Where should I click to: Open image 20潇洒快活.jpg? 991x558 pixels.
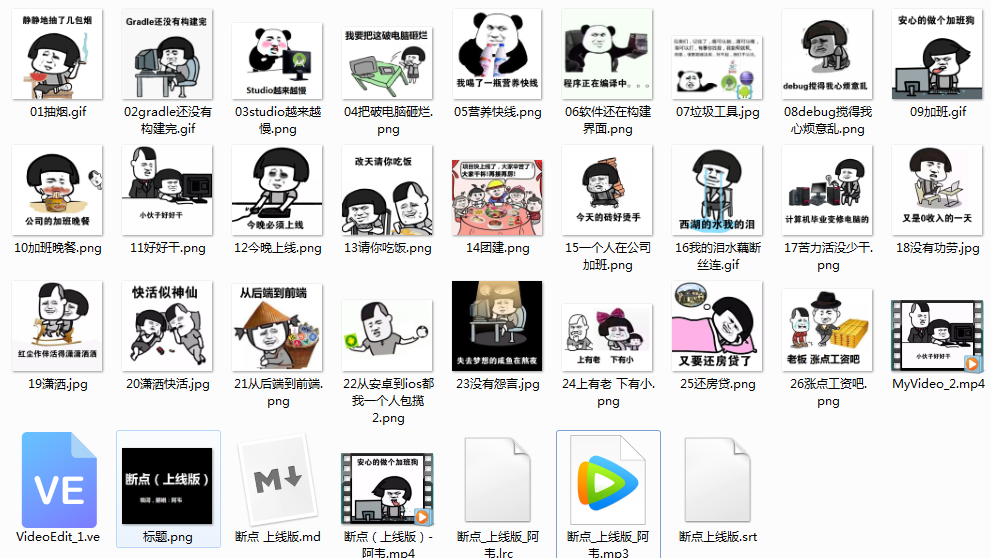[x=167, y=326]
